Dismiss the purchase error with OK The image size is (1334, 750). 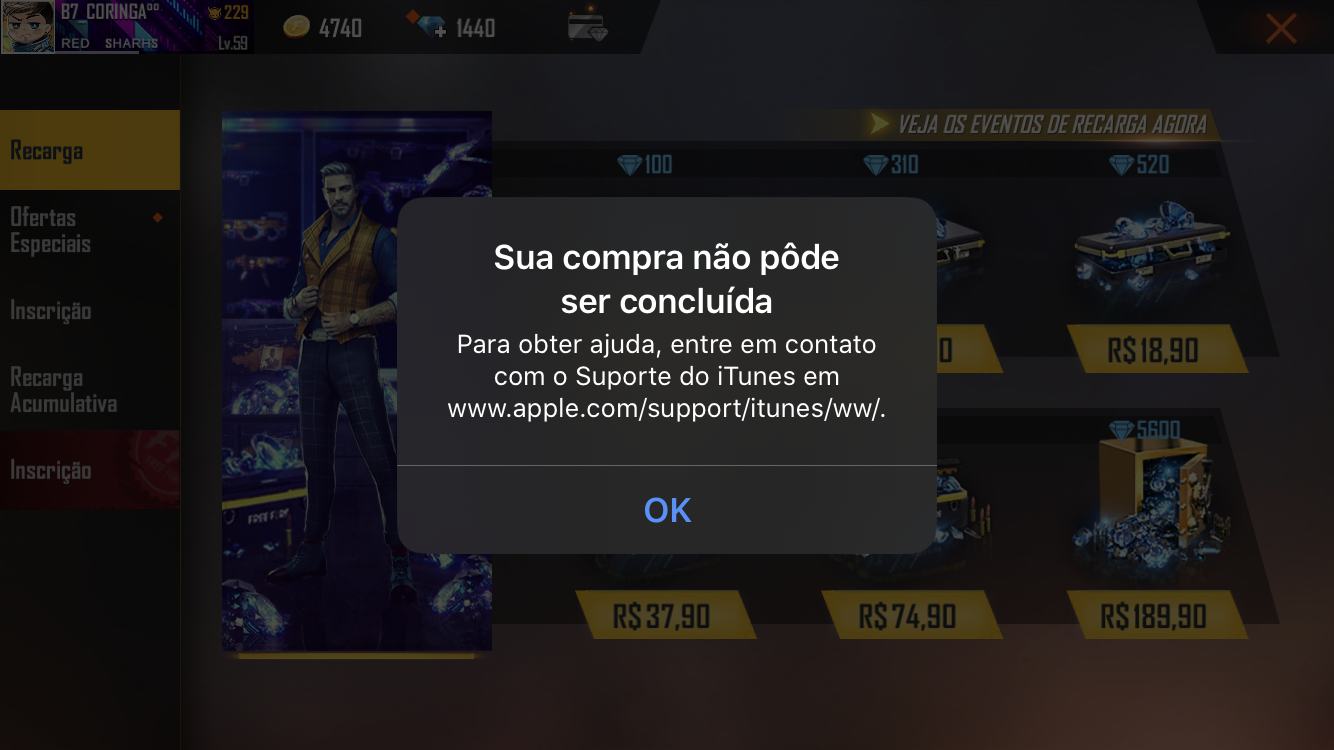pyautogui.click(x=667, y=510)
